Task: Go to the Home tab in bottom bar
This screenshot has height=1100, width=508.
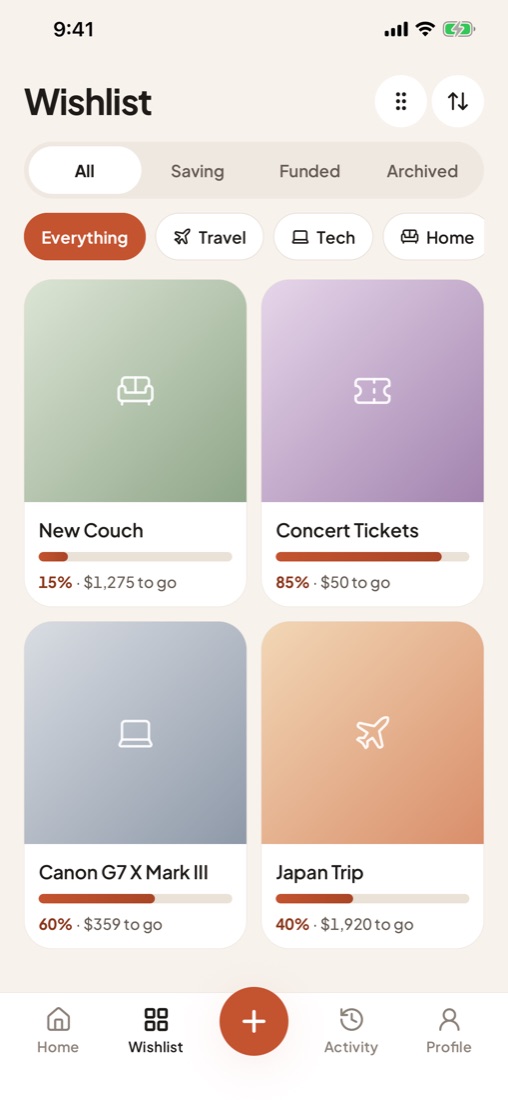Action: (x=58, y=1031)
